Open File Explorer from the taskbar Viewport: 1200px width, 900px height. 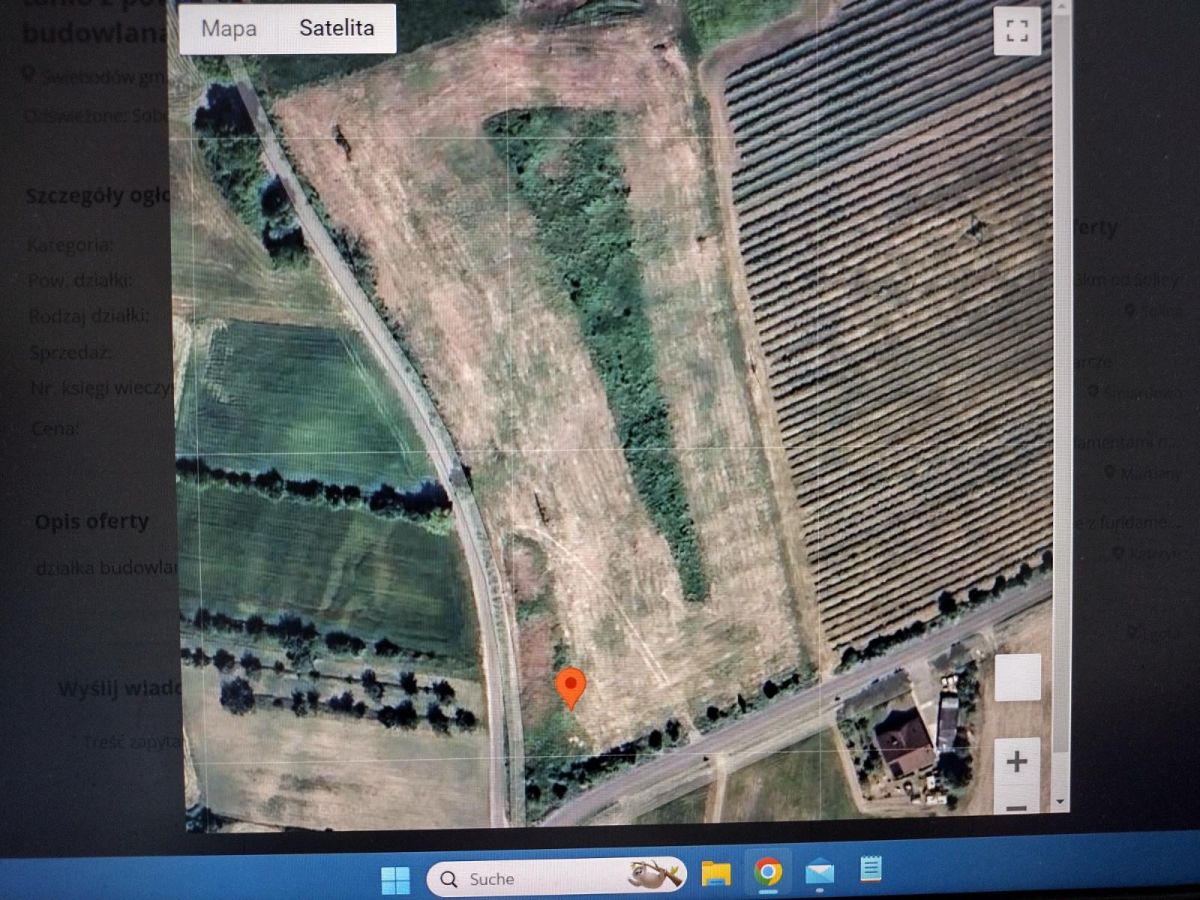pos(716,874)
